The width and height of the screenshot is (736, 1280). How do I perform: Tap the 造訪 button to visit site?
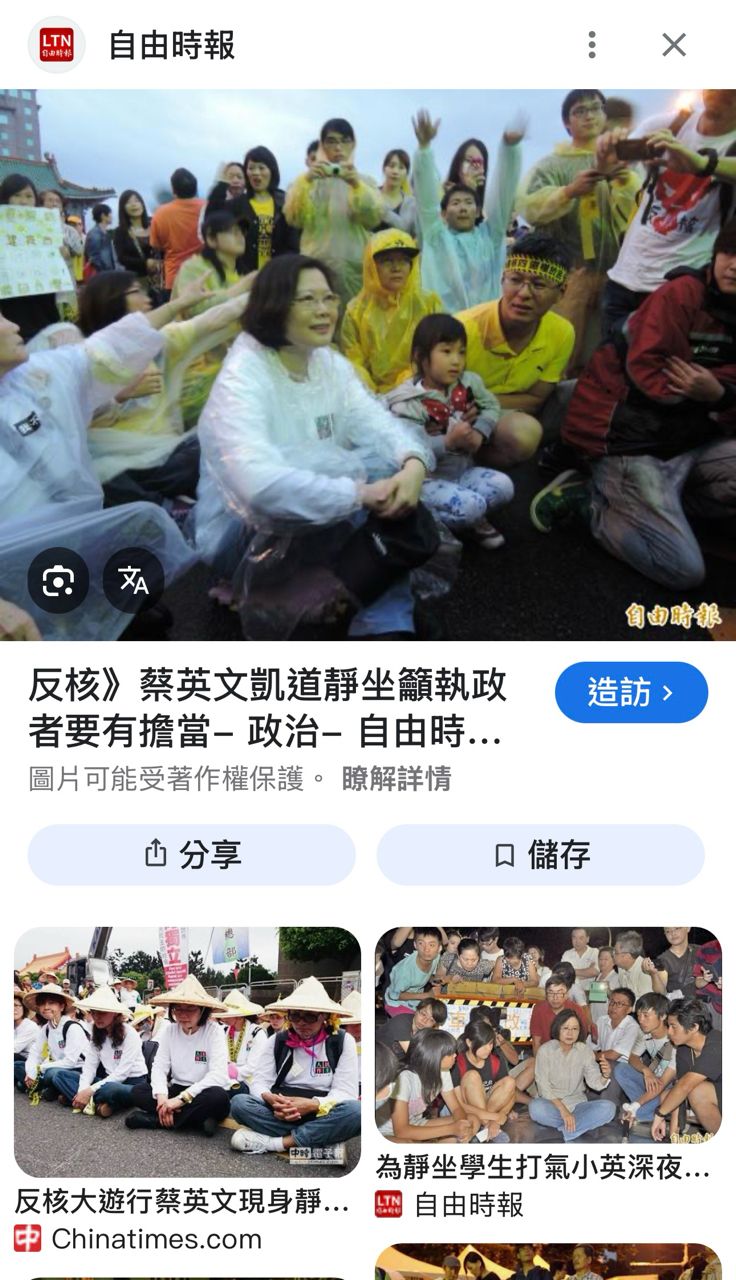click(x=631, y=692)
